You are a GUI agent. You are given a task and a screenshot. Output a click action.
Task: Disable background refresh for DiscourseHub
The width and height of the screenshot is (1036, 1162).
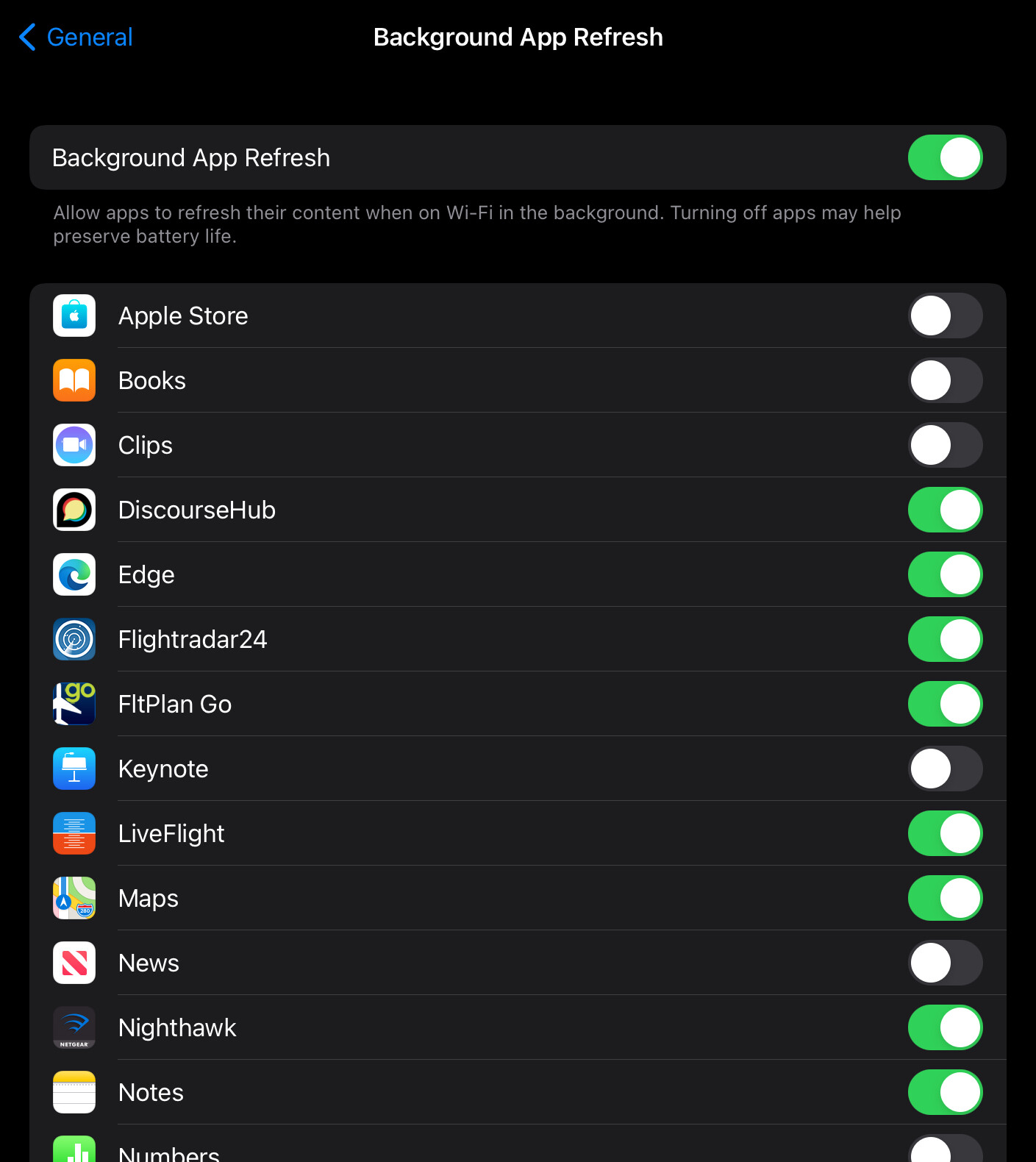coord(945,510)
